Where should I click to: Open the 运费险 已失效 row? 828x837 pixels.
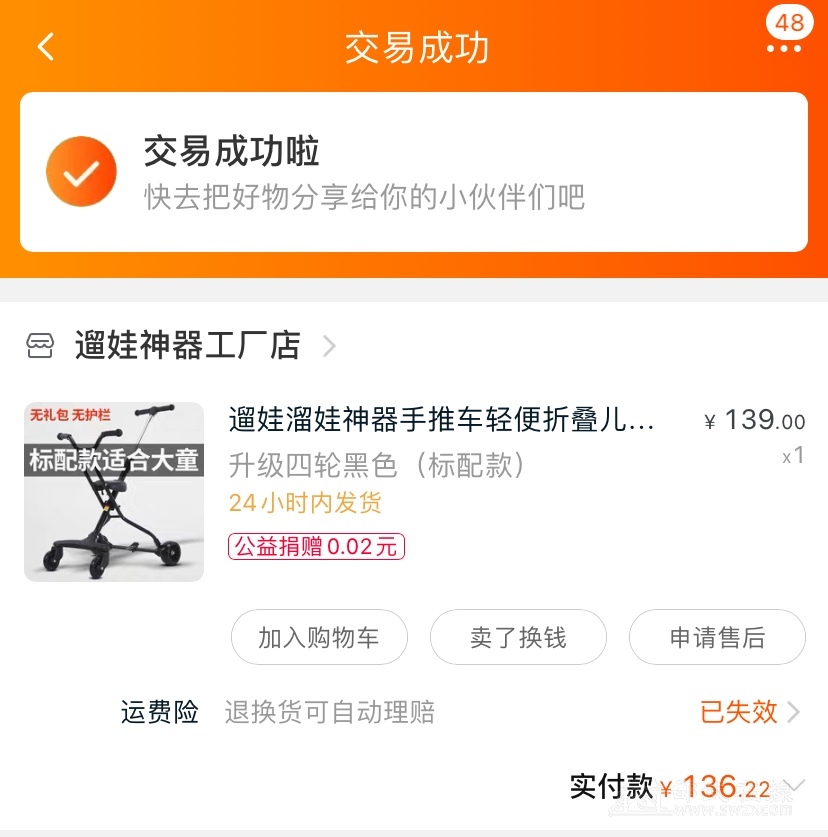point(750,712)
